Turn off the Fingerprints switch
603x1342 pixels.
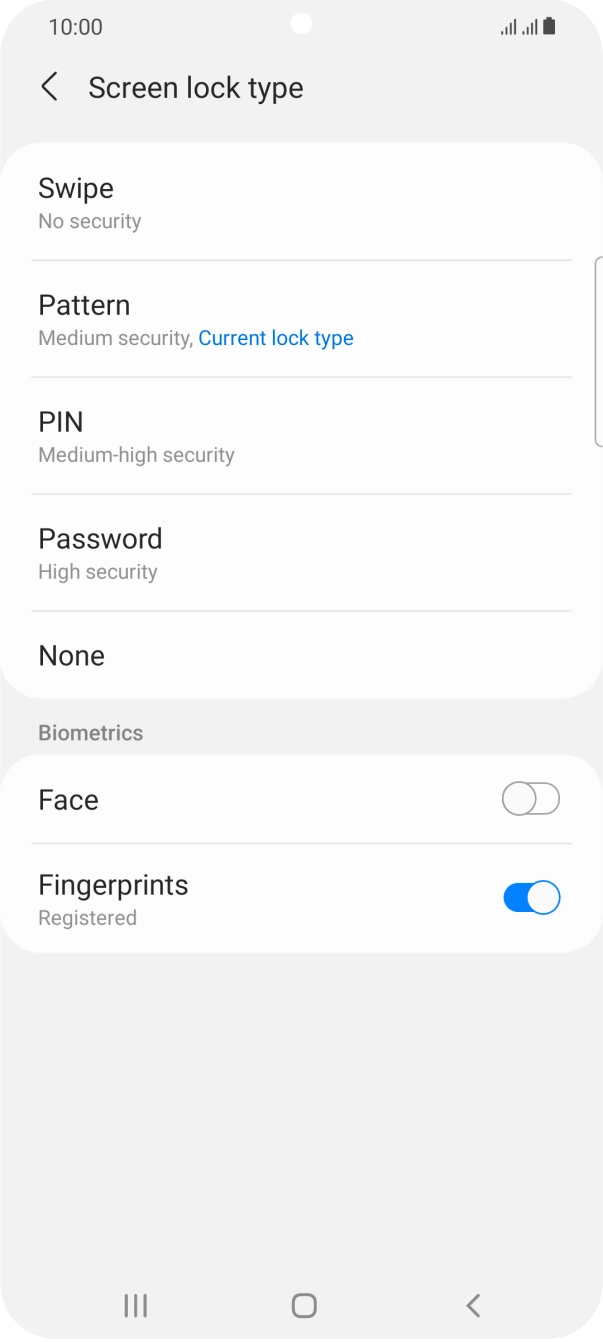point(531,898)
